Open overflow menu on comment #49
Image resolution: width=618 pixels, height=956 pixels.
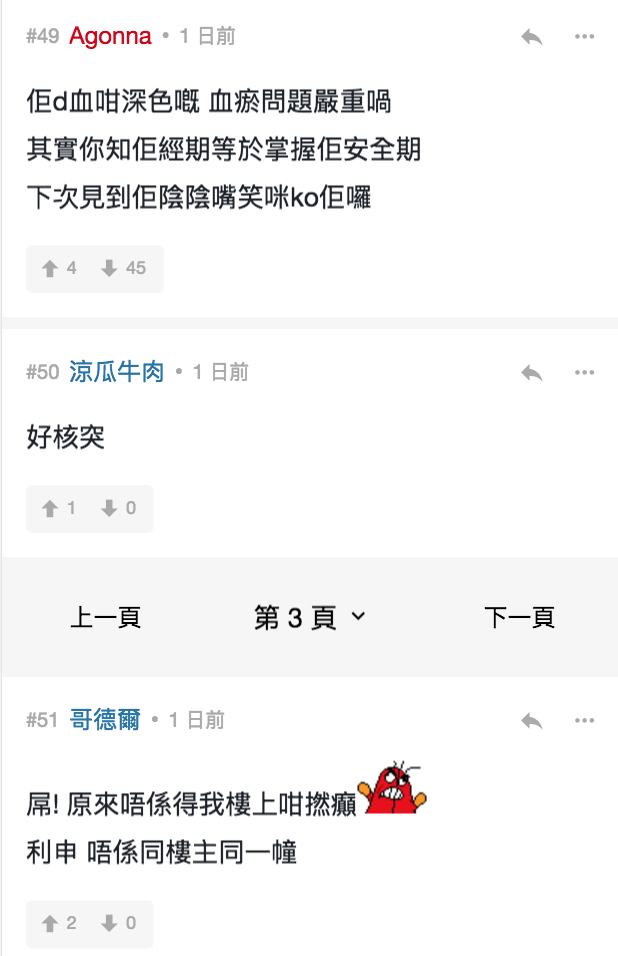point(585,37)
